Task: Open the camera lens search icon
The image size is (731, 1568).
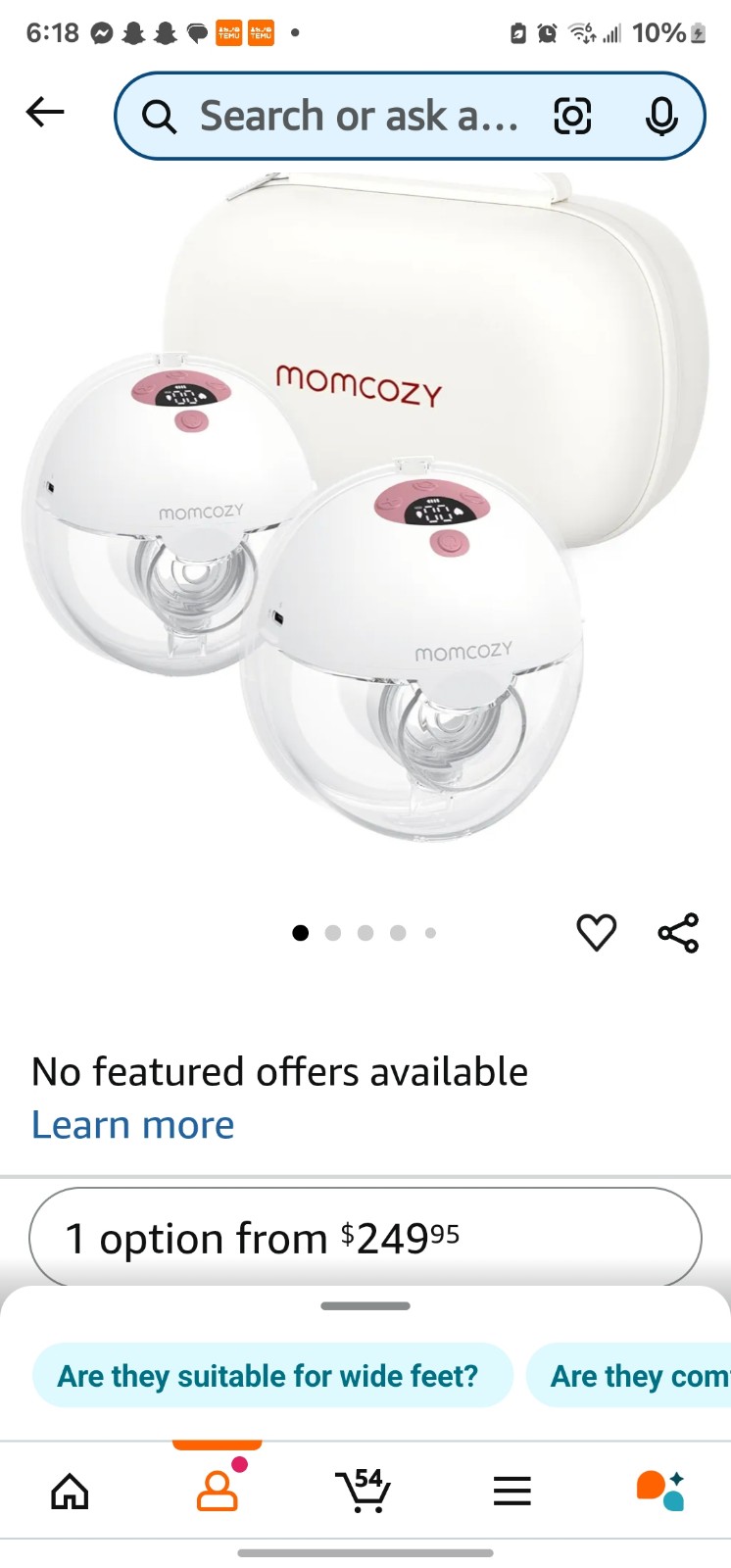Action: pyautogui.click(x=572, y=117)
